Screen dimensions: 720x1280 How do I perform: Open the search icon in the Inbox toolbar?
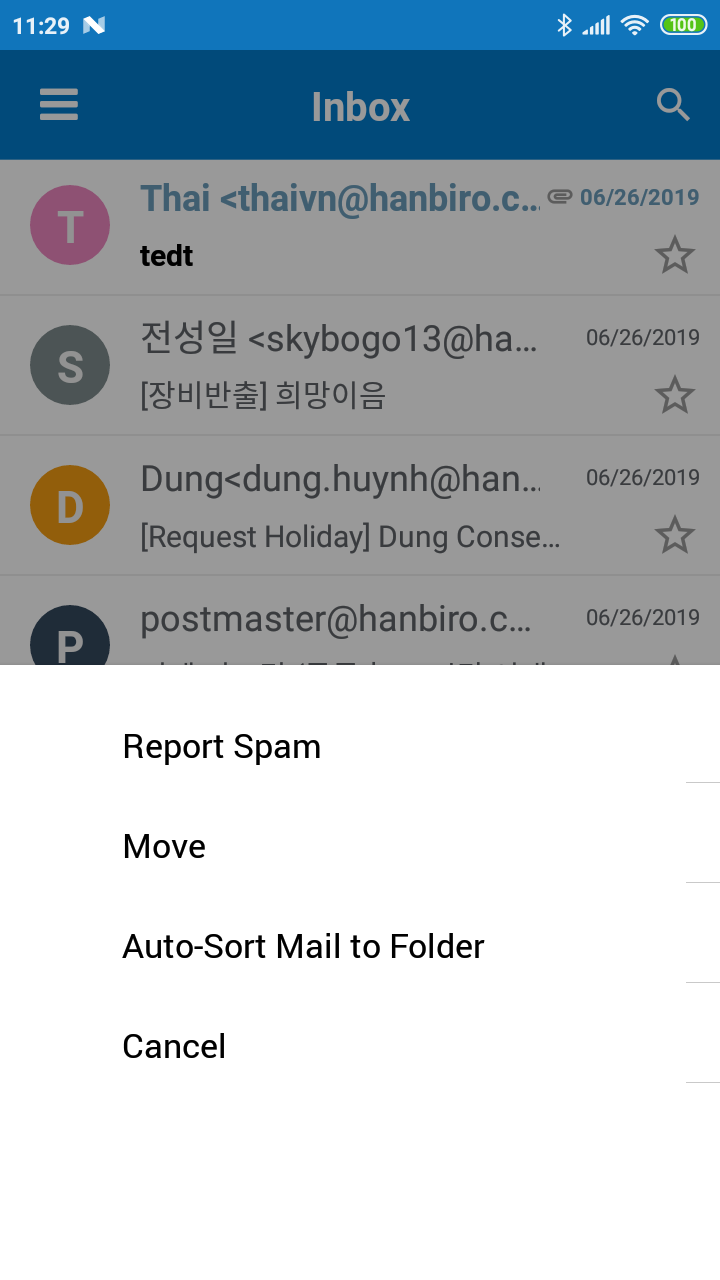coord(672,104)
